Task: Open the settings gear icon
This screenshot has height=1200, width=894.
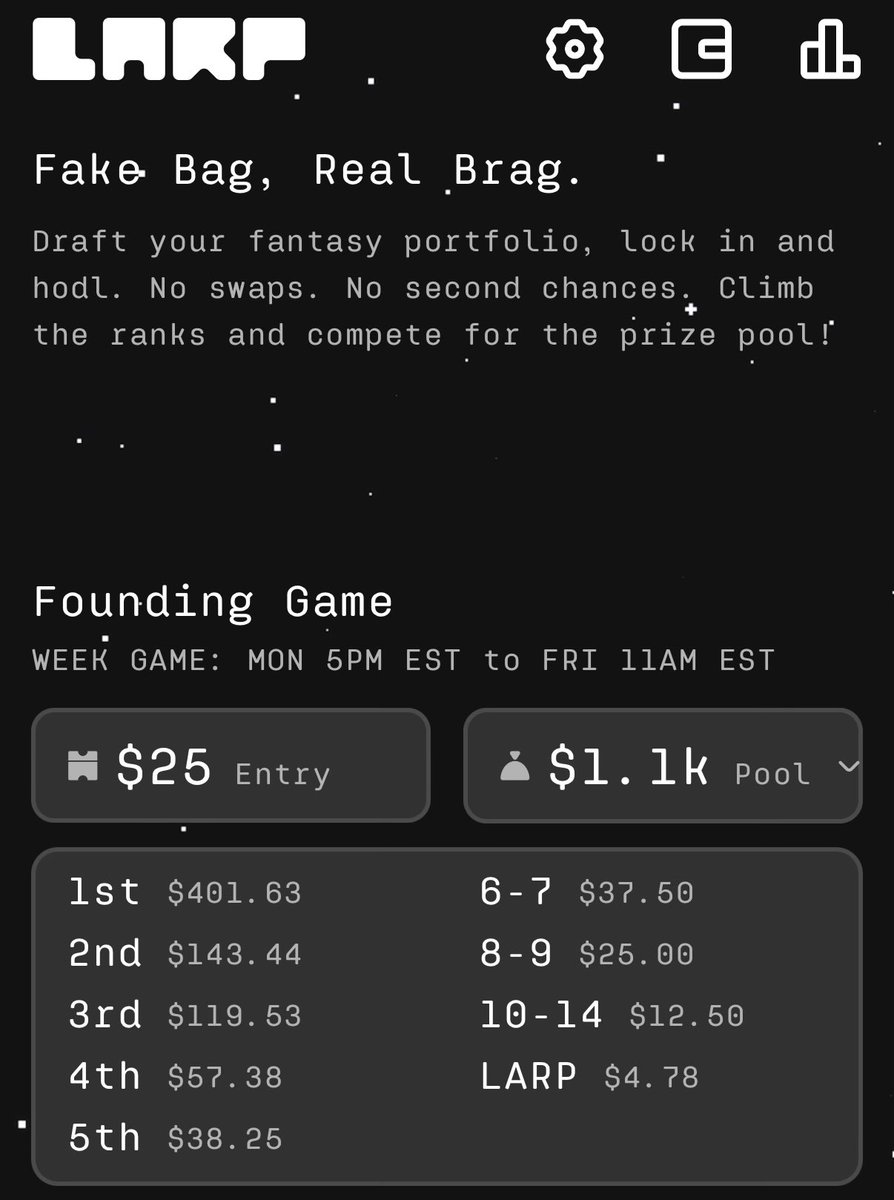Action: [x=575, y=49]
